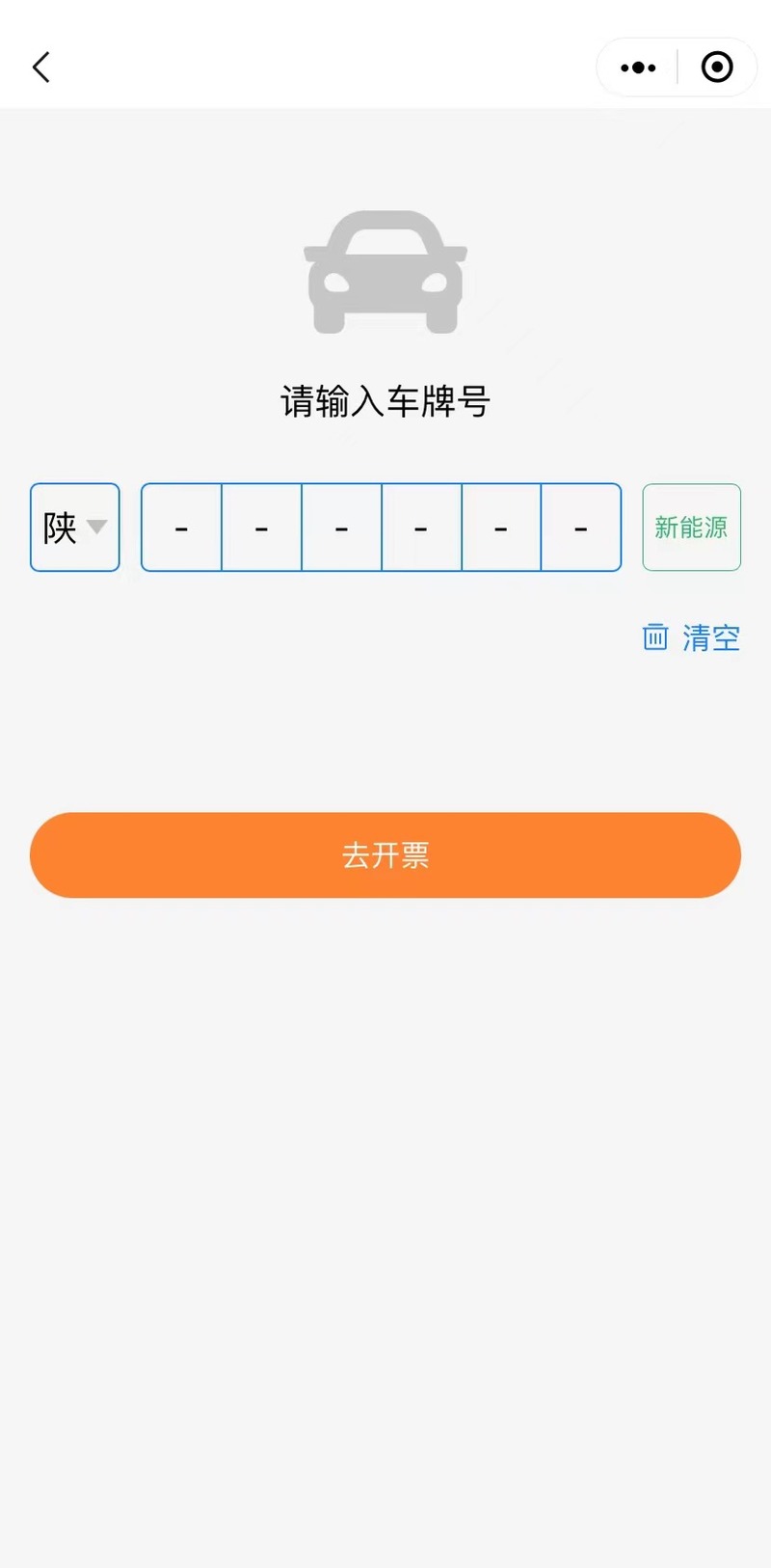Go back using the top-left arrow
Screen dimensions: 771x1568
tap(40, 67)
